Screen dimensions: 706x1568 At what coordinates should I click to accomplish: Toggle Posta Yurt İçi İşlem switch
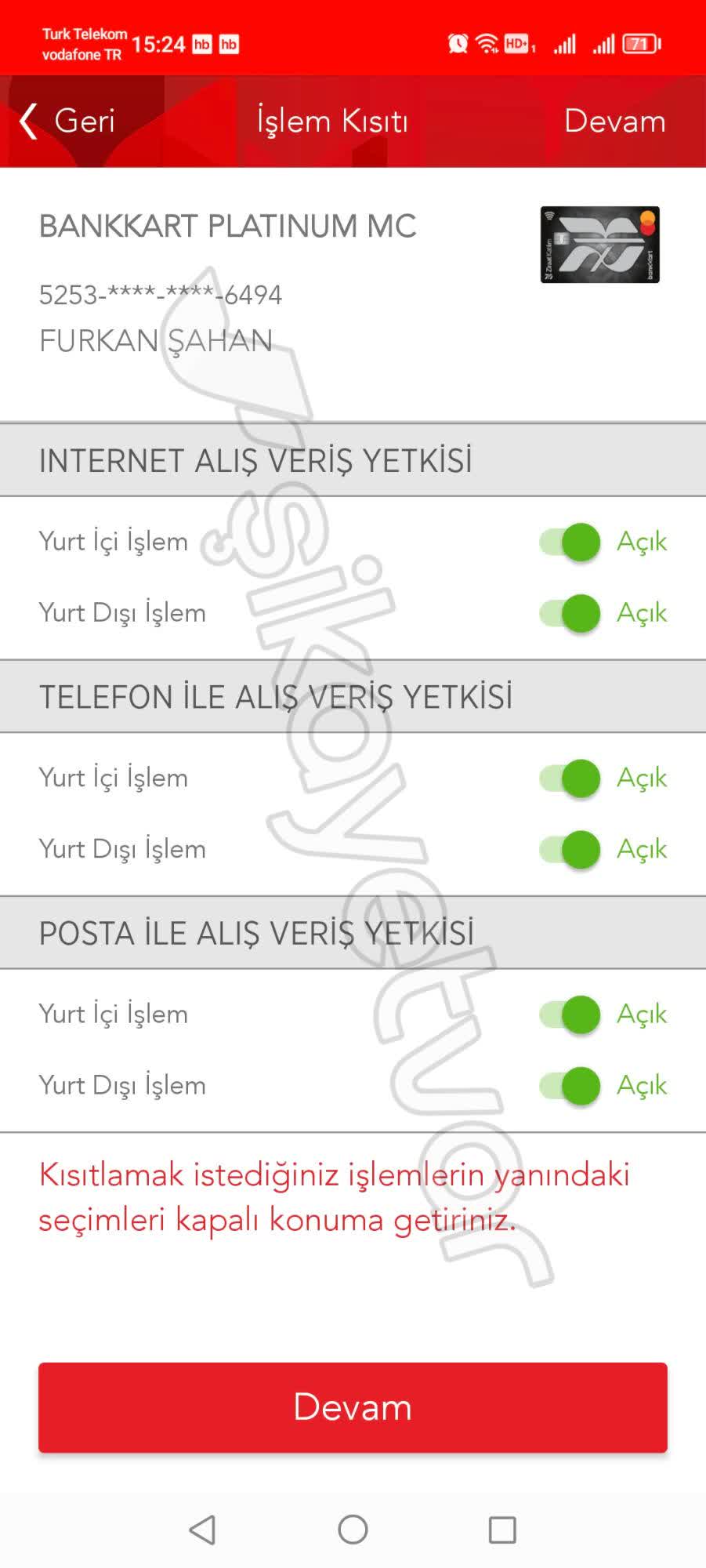(x=570, y=1014)
